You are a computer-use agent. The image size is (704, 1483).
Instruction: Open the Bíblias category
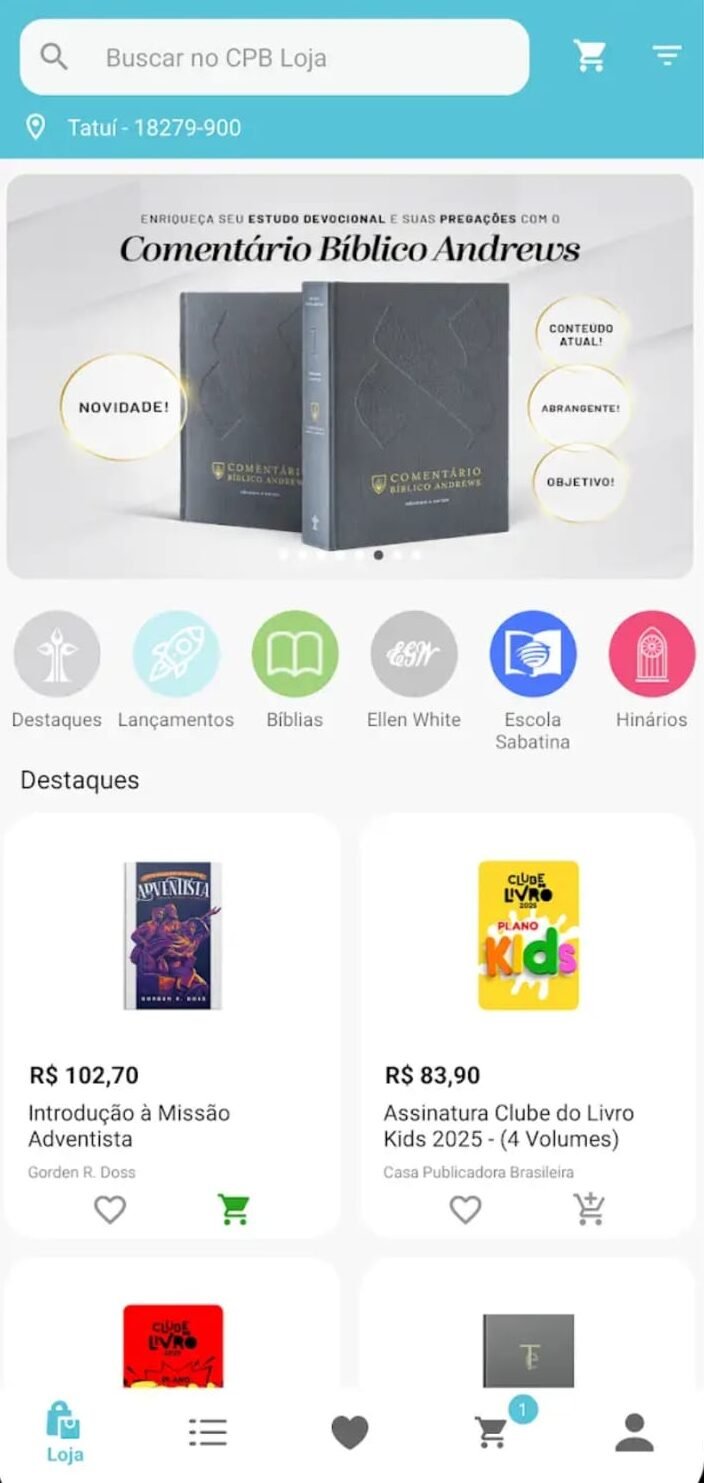pos(295,655)
